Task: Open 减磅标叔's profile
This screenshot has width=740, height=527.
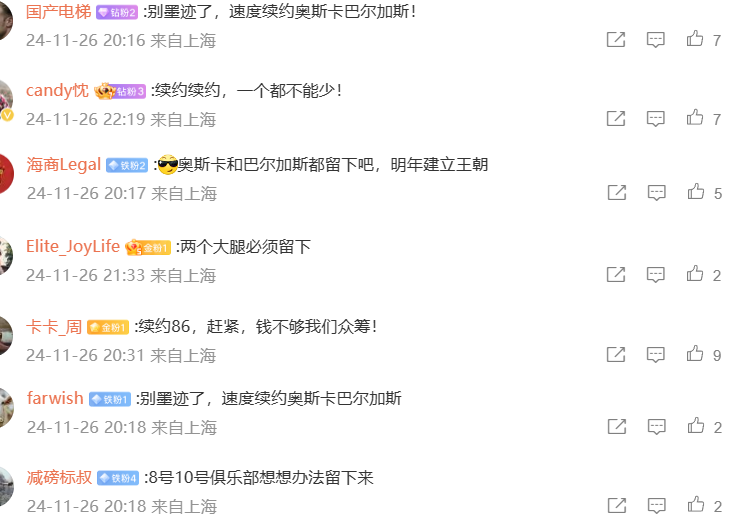Action: [59, 477]
